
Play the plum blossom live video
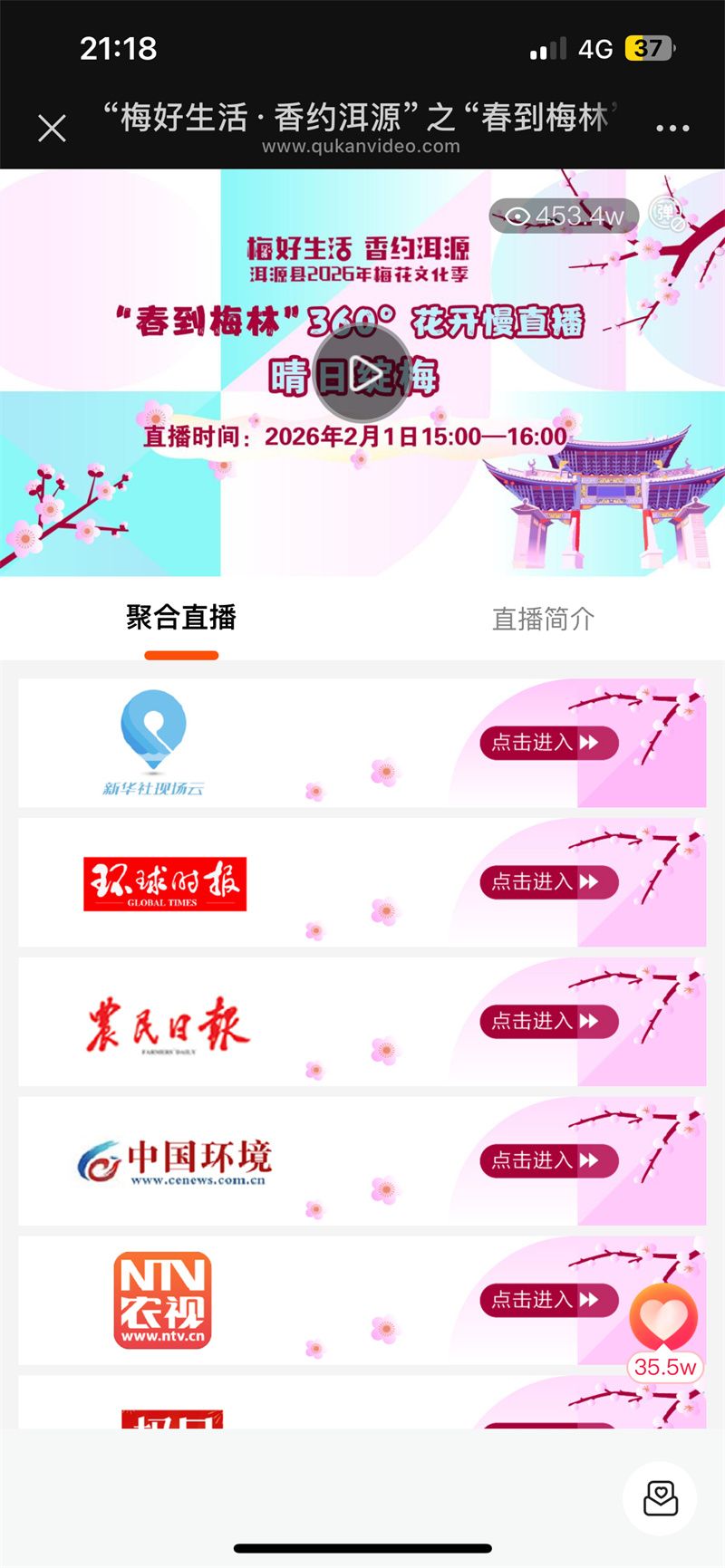click(362, 373)
